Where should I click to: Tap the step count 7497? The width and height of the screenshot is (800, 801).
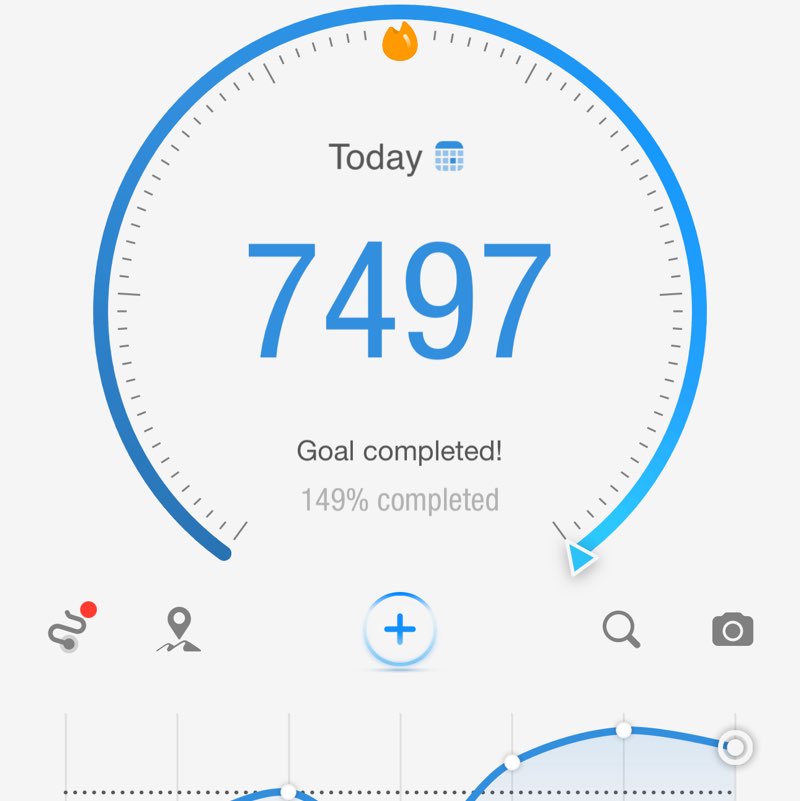(399, 300)
